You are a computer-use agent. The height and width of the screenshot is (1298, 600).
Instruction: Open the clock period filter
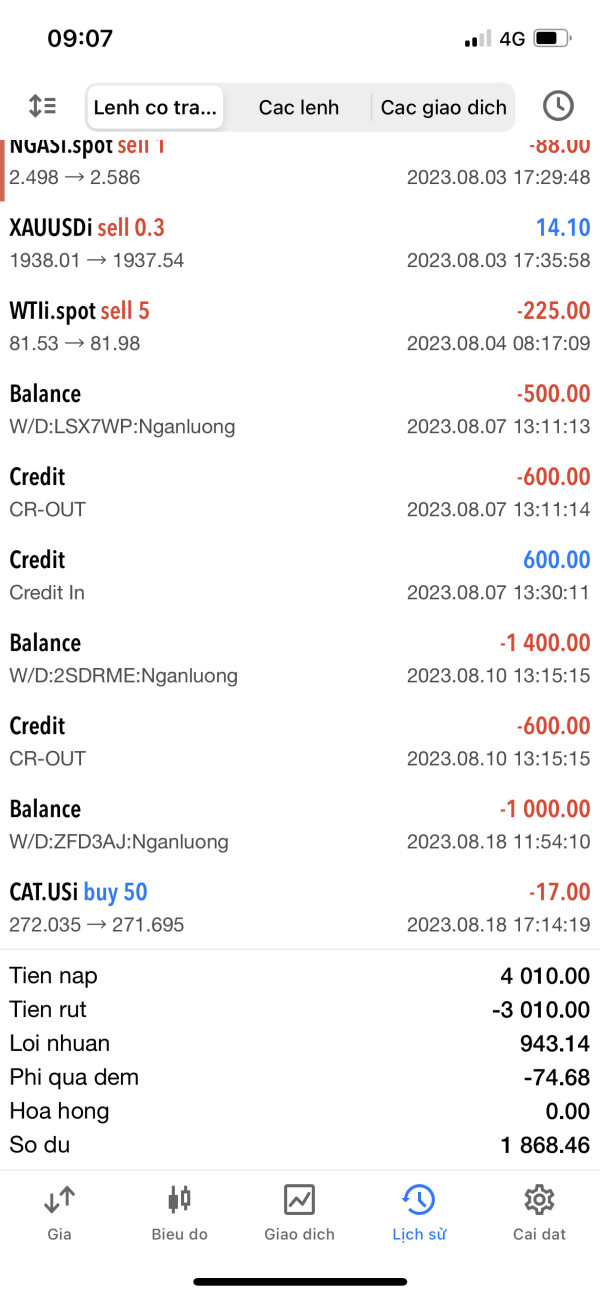click(558, 106)
